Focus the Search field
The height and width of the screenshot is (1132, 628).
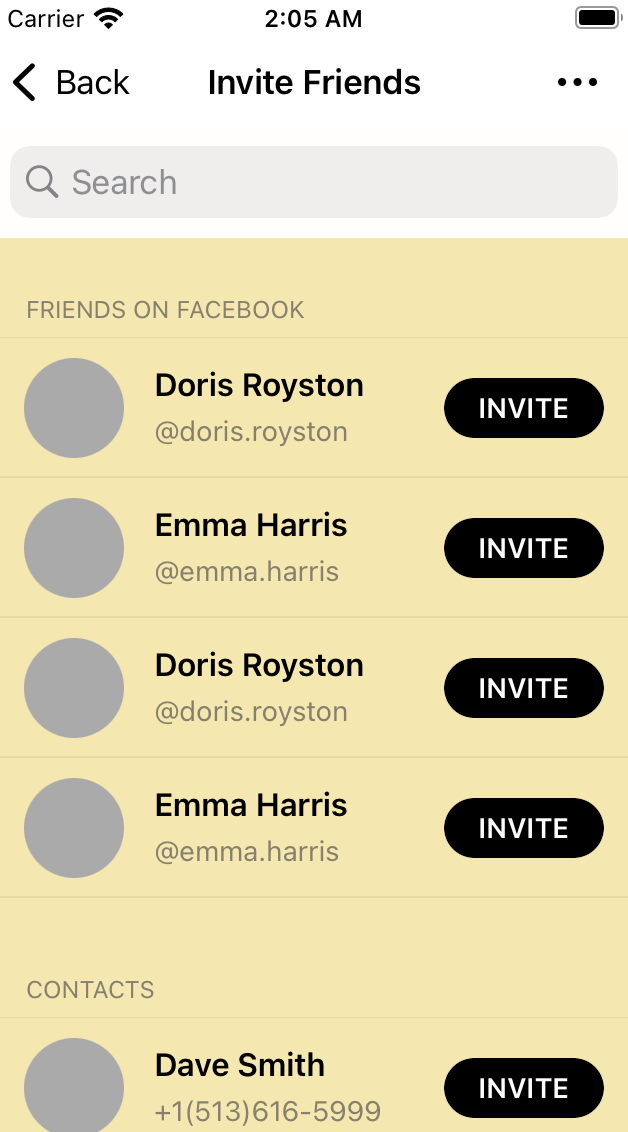click(x=314, y=182)
